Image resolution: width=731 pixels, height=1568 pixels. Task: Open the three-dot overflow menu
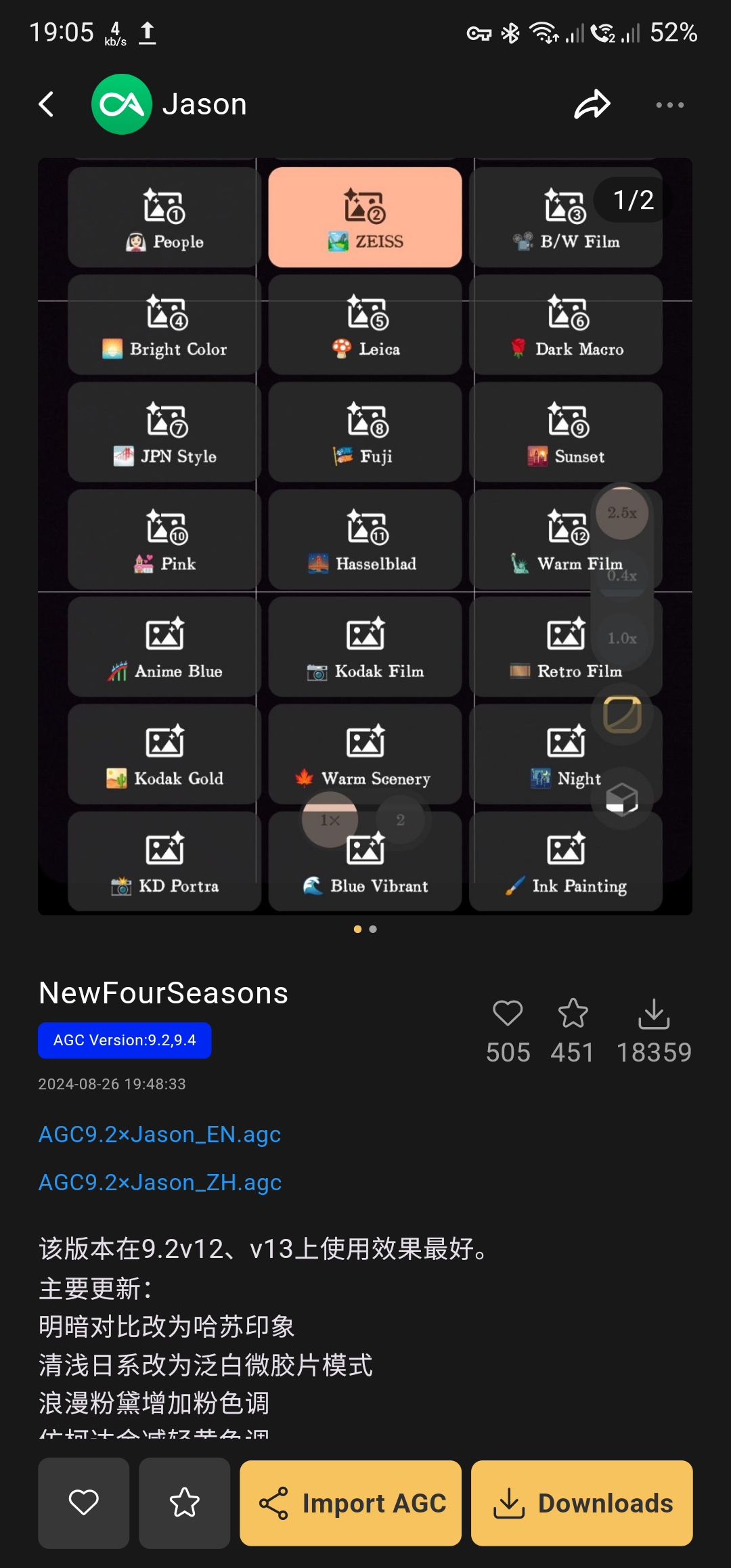669,105
